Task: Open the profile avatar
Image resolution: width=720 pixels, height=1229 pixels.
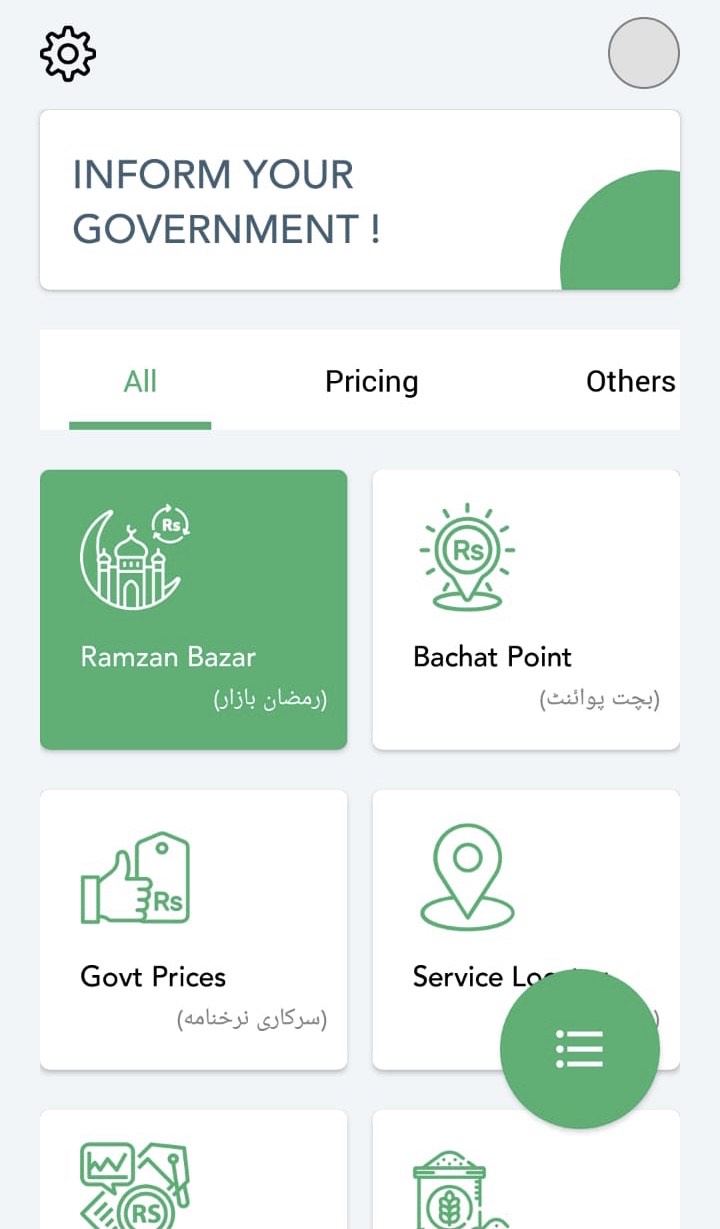Action: click(644, 53)
